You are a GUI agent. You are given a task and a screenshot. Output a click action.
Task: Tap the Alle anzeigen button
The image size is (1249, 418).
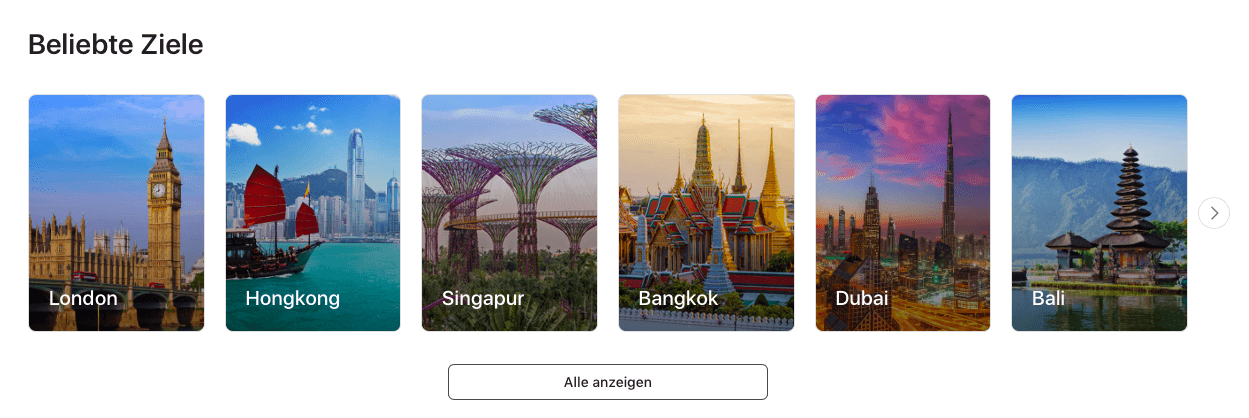(x=607, y=382)
